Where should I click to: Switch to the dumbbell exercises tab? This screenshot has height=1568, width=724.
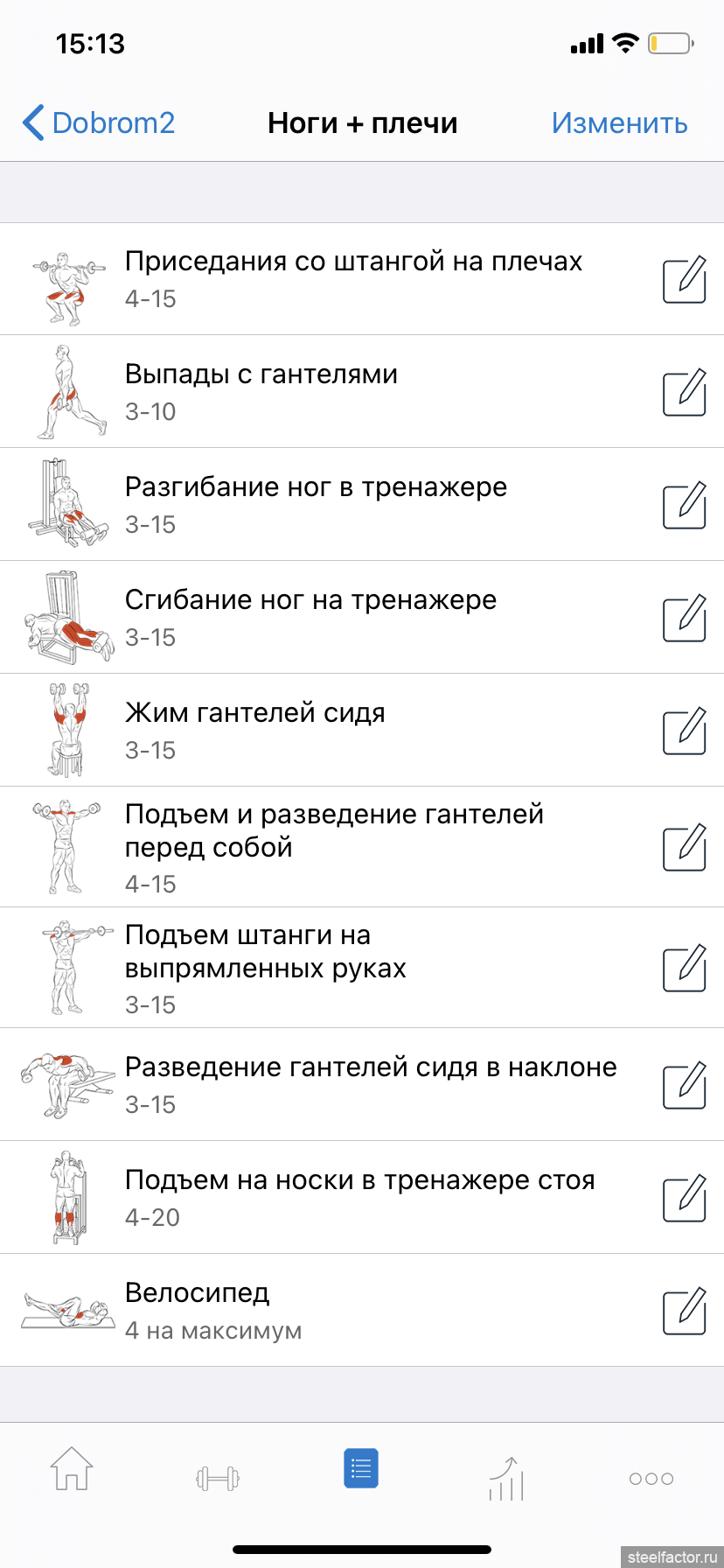pyautogui.click(x=218, y=1478)
